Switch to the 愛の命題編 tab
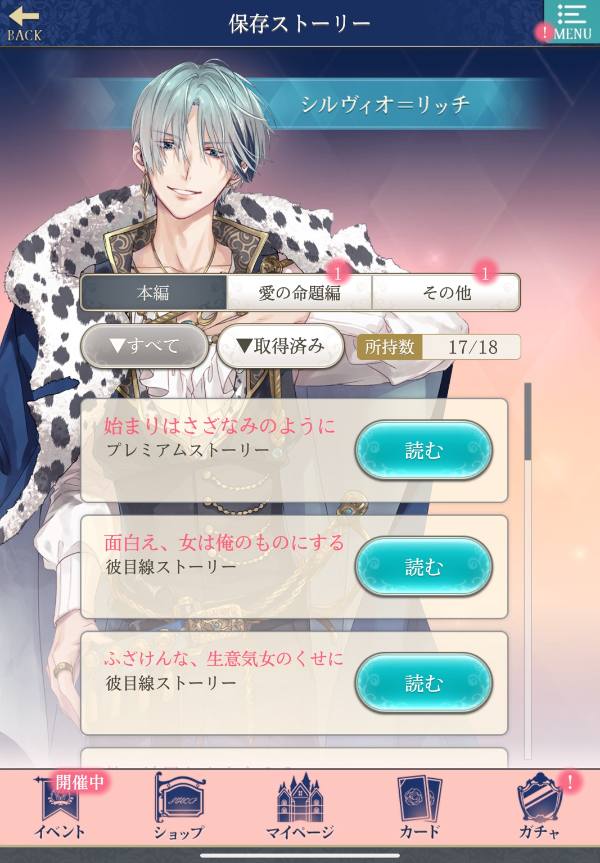The height and width of the screenshot is (863, 600). pyautogui.click(x=299, y=293)
